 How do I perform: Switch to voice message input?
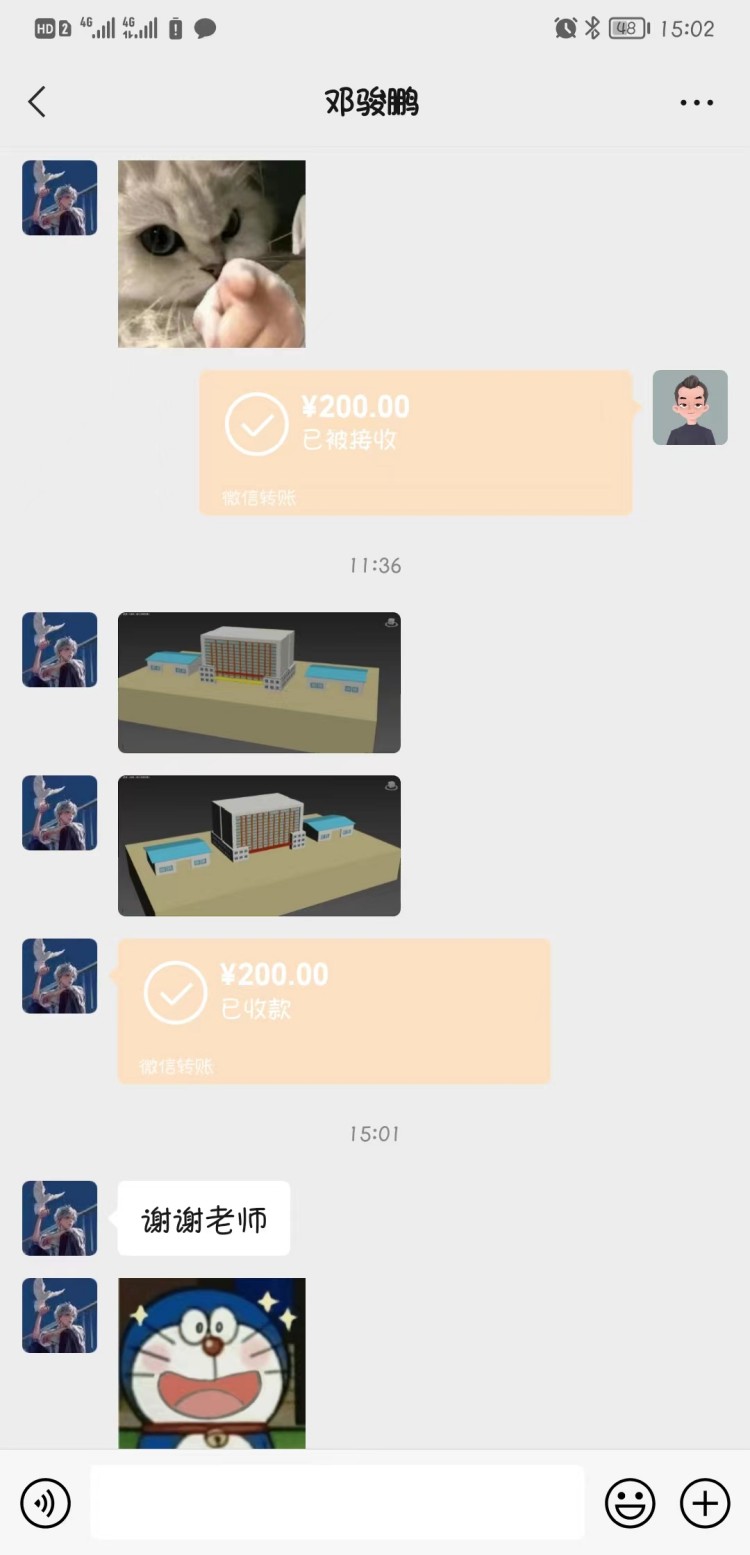coord(46,1503)
